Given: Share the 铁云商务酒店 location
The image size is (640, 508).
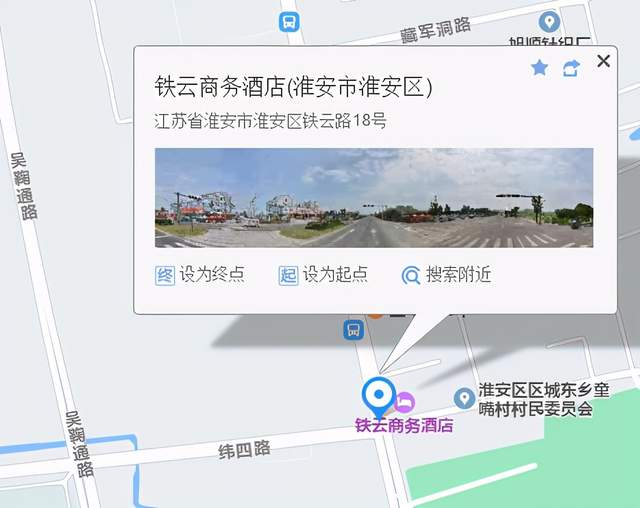Looking at the screenshot, I should click(571, 67).
